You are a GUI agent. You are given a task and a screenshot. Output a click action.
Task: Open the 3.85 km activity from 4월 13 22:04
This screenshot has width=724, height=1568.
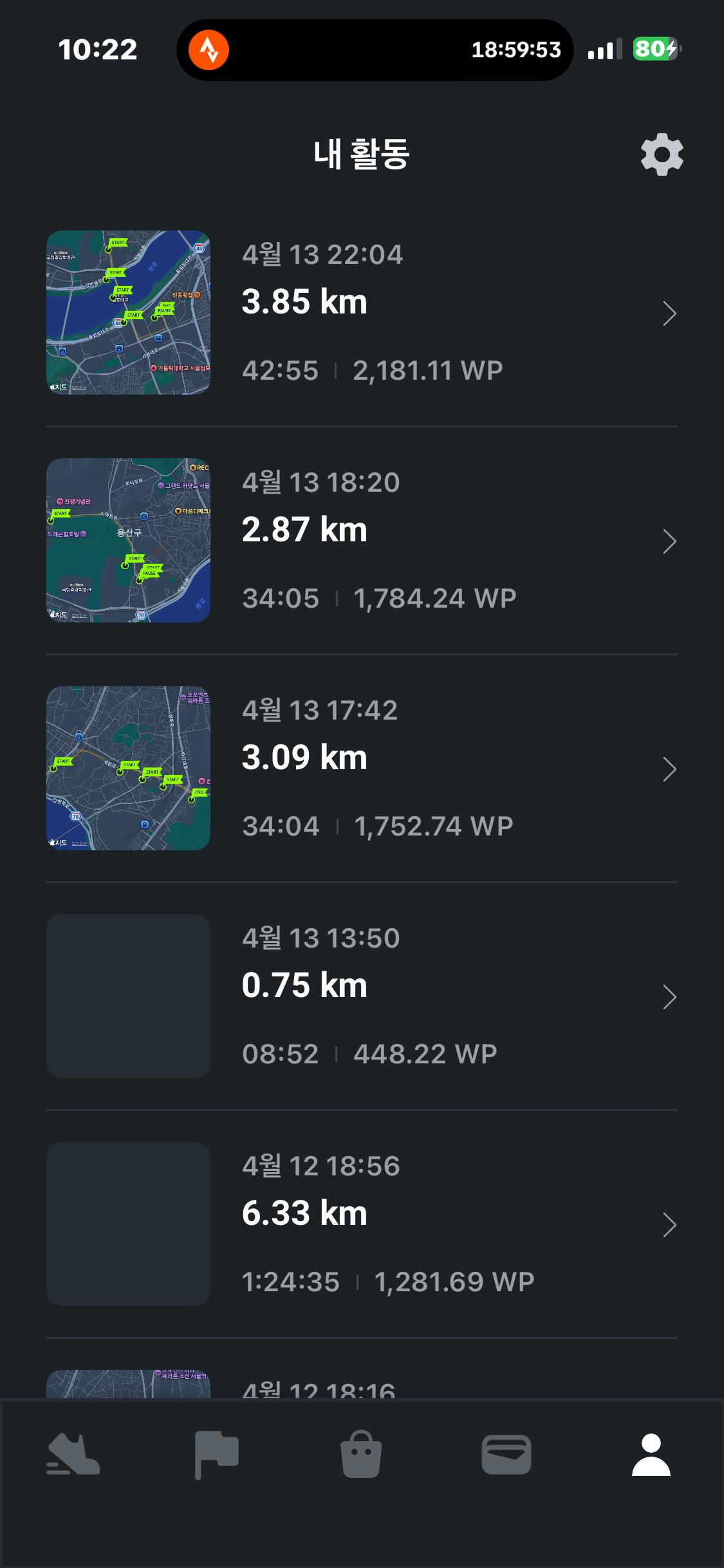click(360, 313)
